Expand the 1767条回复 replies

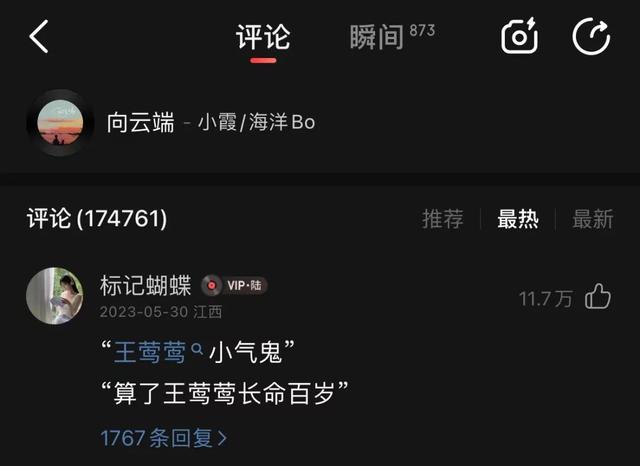pos(163,438)
